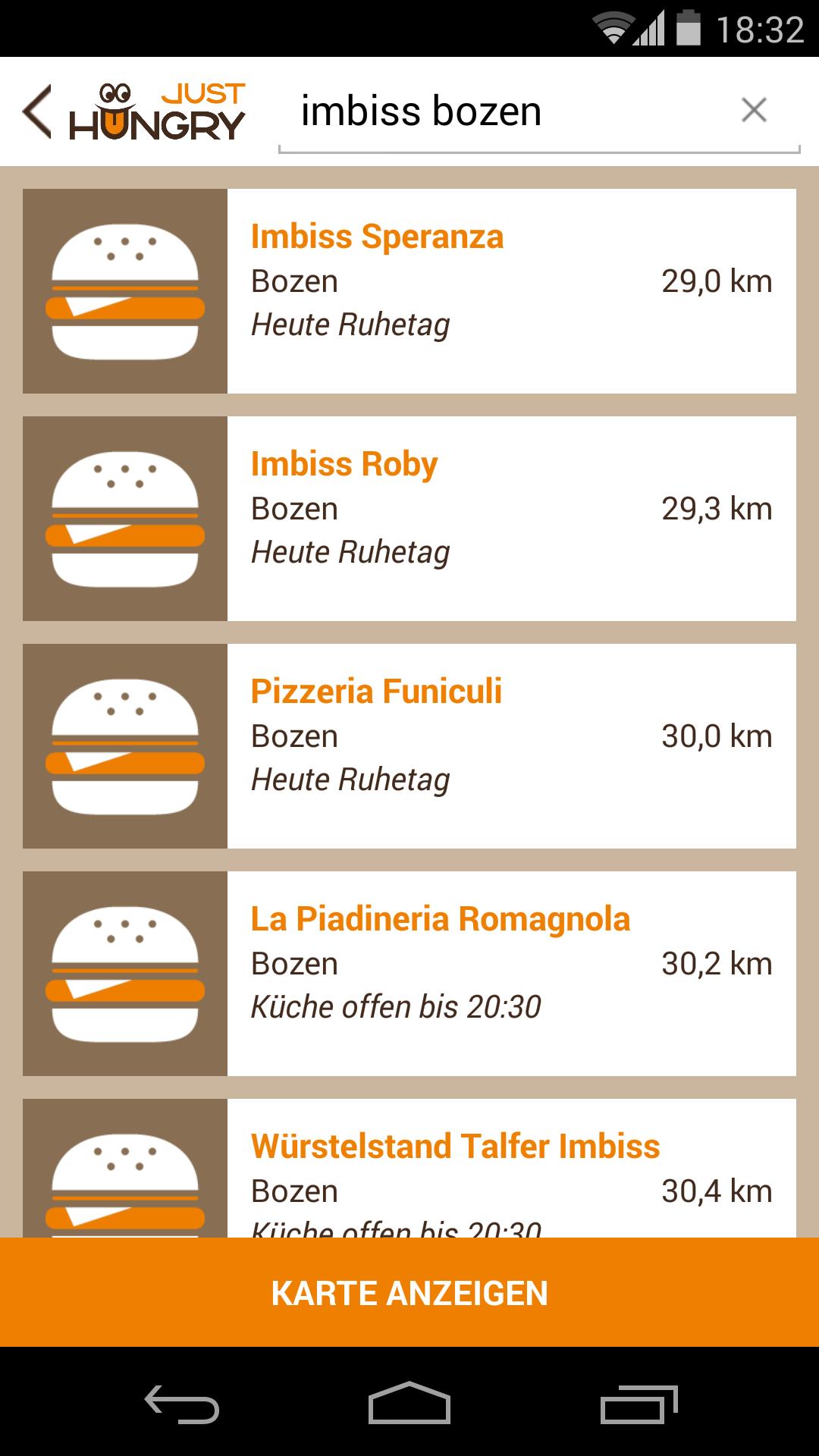Image resolution: width=819 pixels, height=1456 pixels.
Task: Open the Imbiss Roby listing
Action: (x=344, y=464)
